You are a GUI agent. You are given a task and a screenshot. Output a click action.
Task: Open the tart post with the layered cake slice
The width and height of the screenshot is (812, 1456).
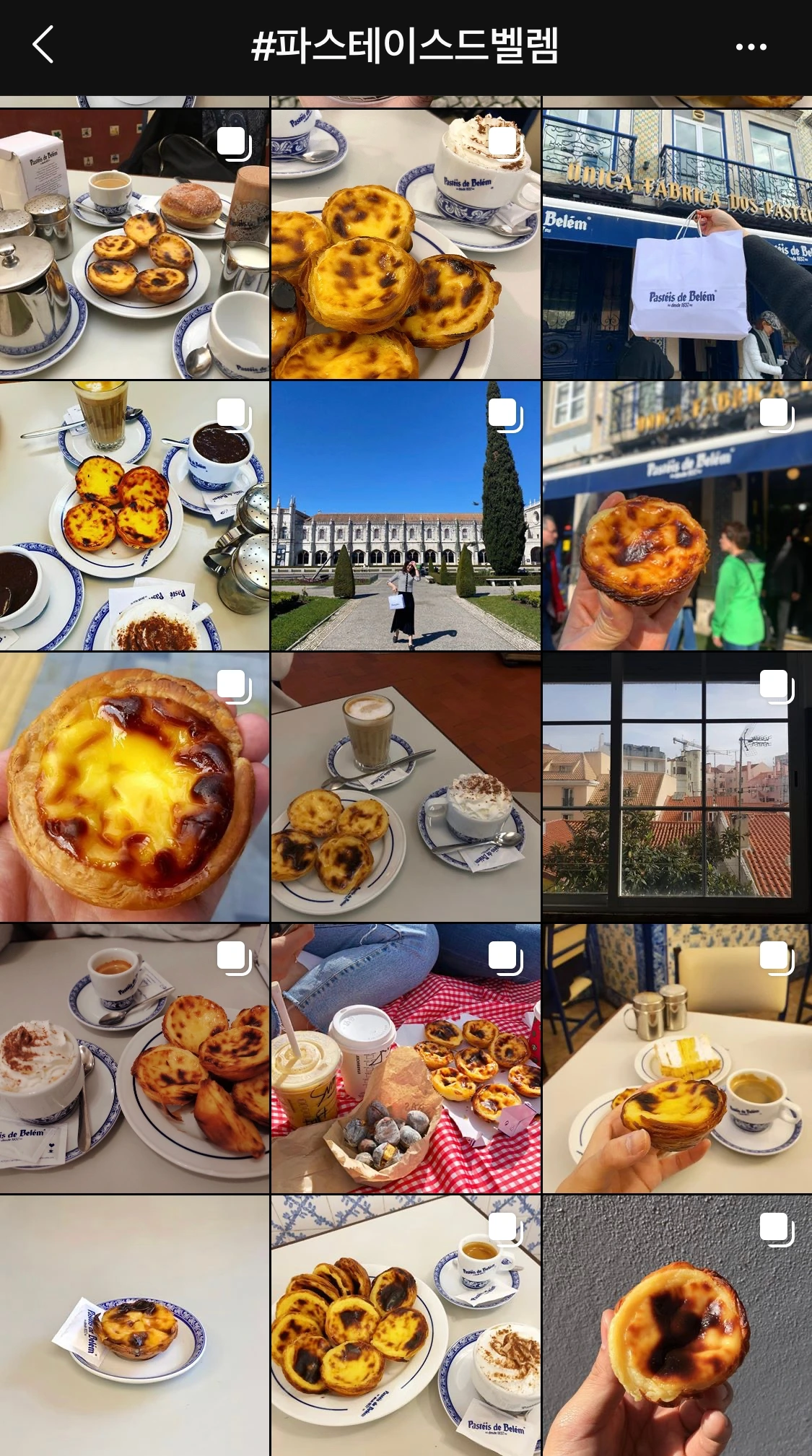coord(676,1058)
